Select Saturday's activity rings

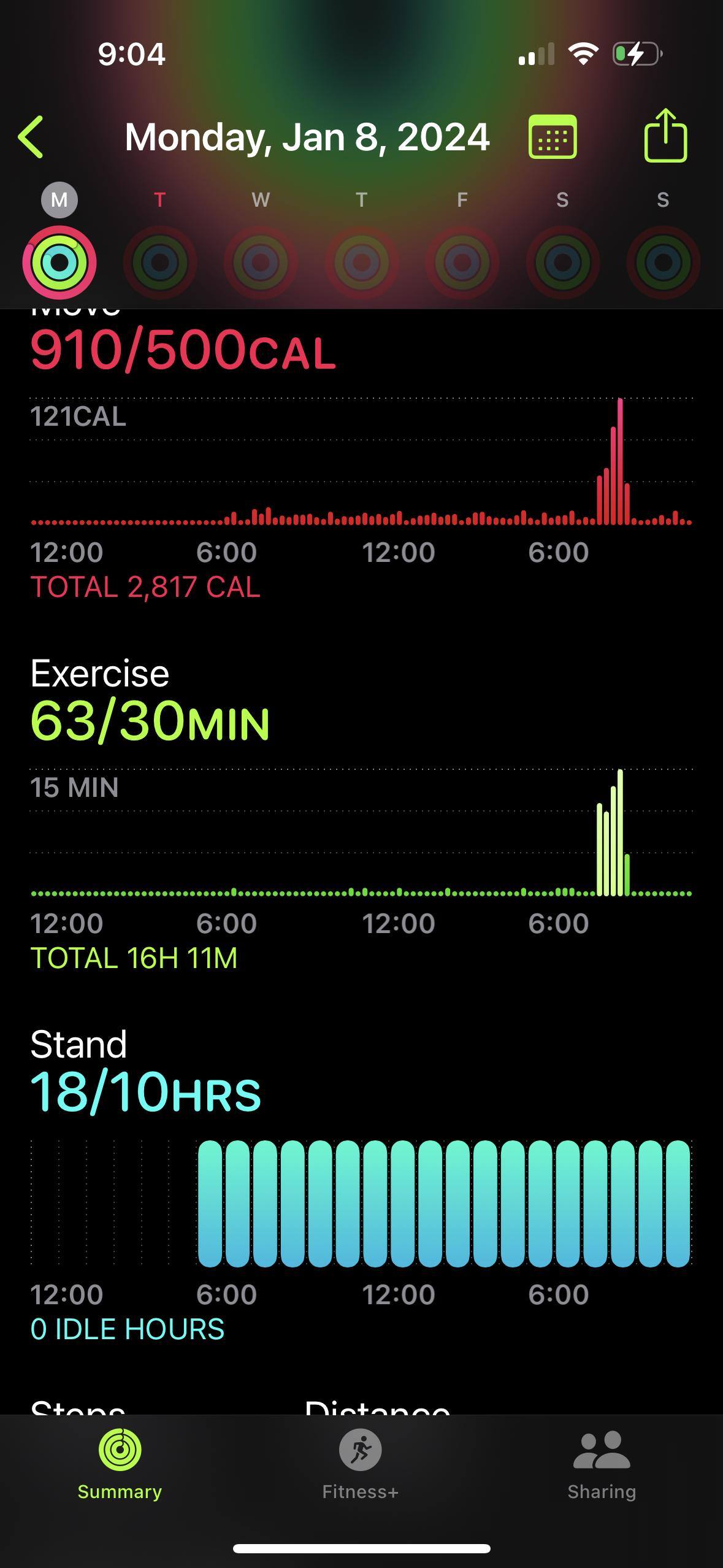[x=562, y=262]
